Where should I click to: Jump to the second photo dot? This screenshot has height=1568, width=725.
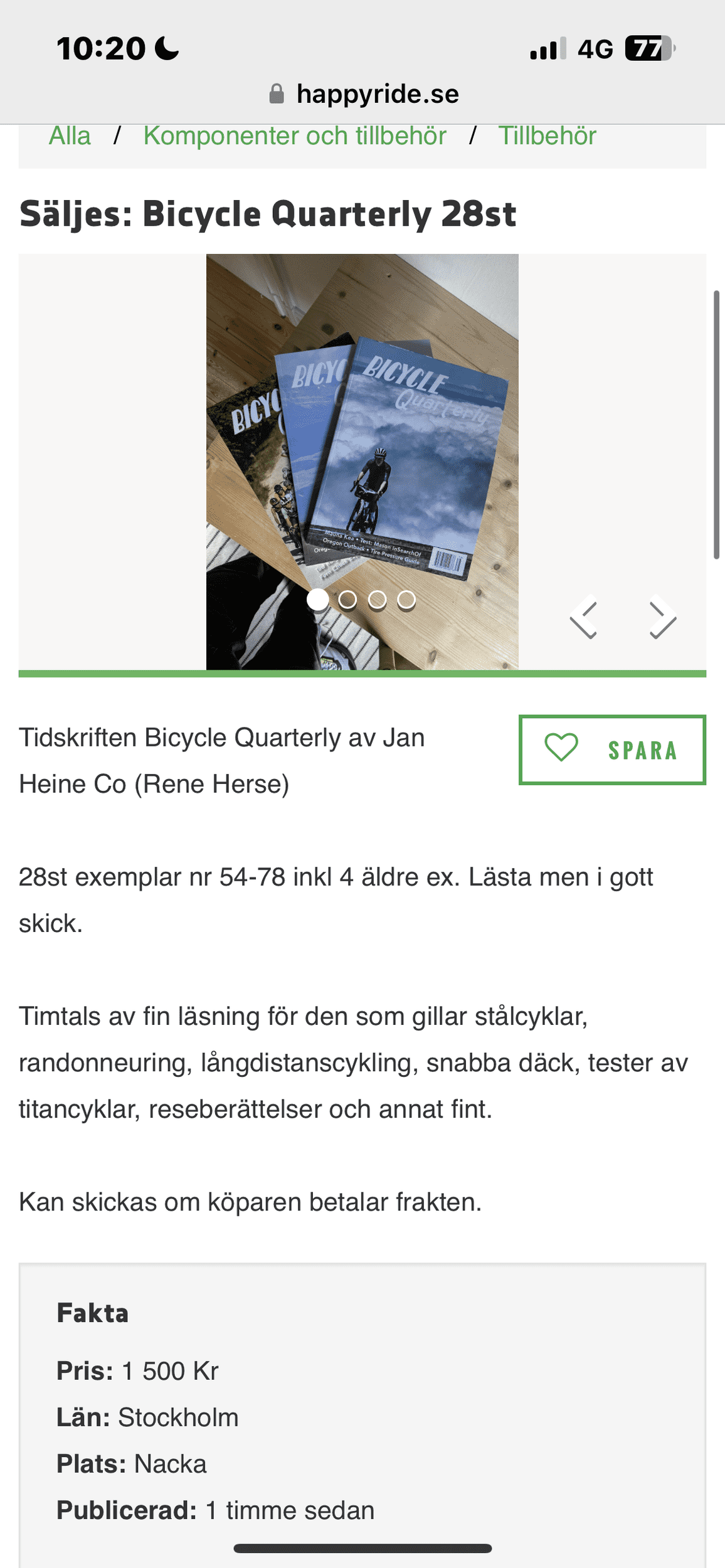347,600
